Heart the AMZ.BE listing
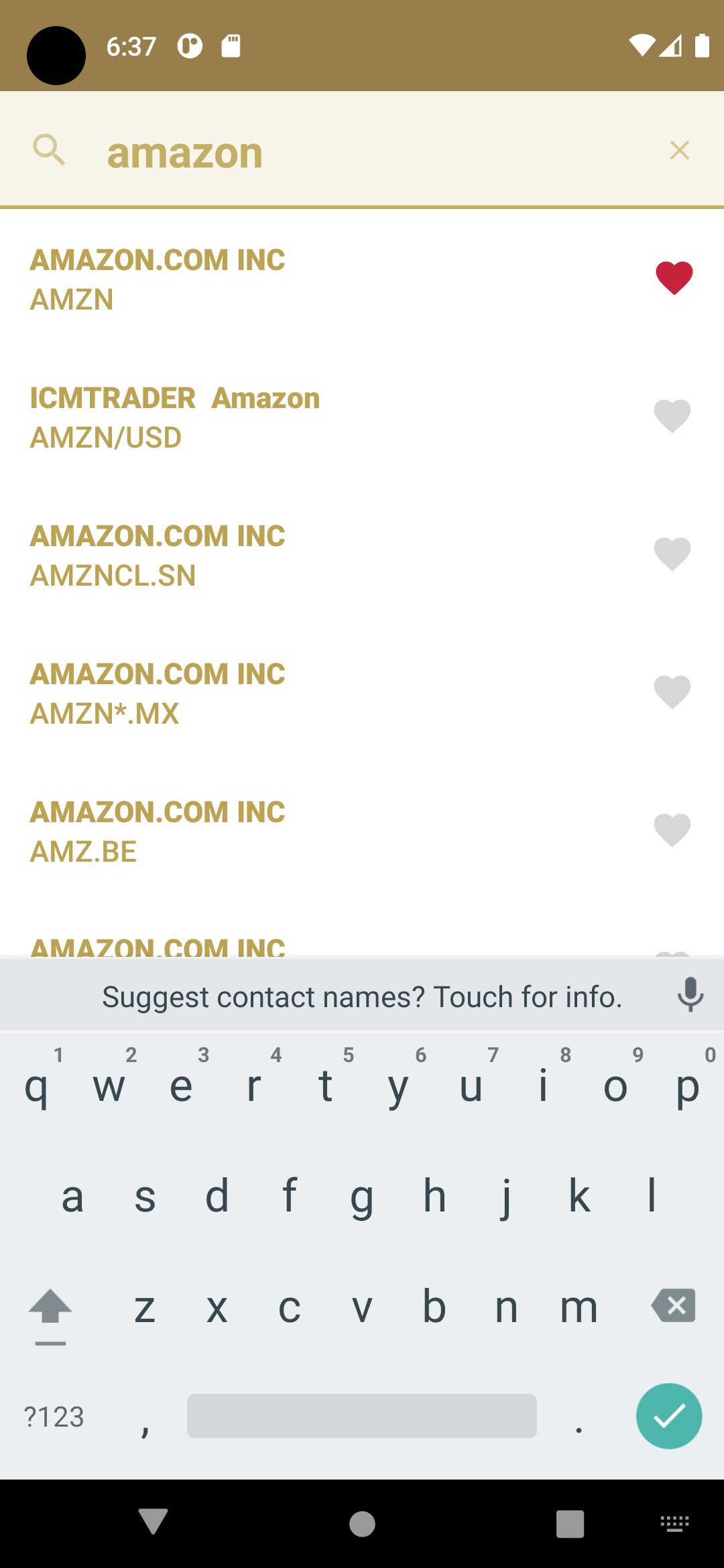724x1568 pixels. coord(672,830)
